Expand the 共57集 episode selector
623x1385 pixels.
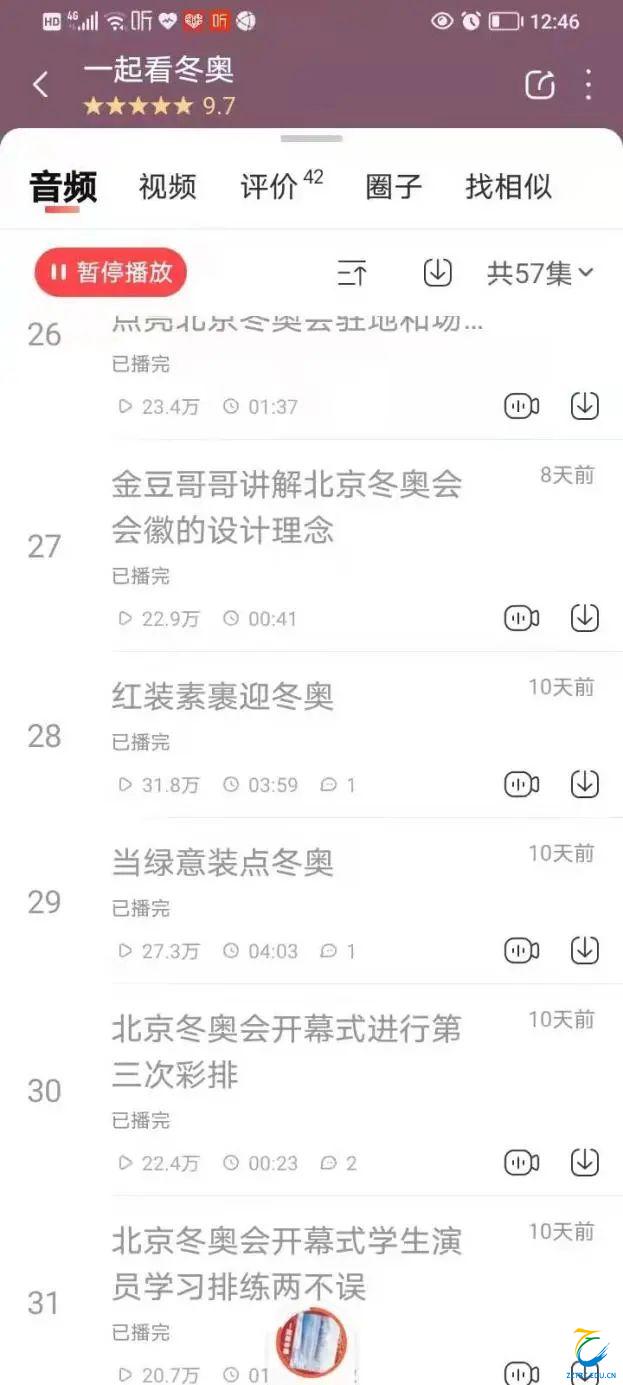pos(540,273)
